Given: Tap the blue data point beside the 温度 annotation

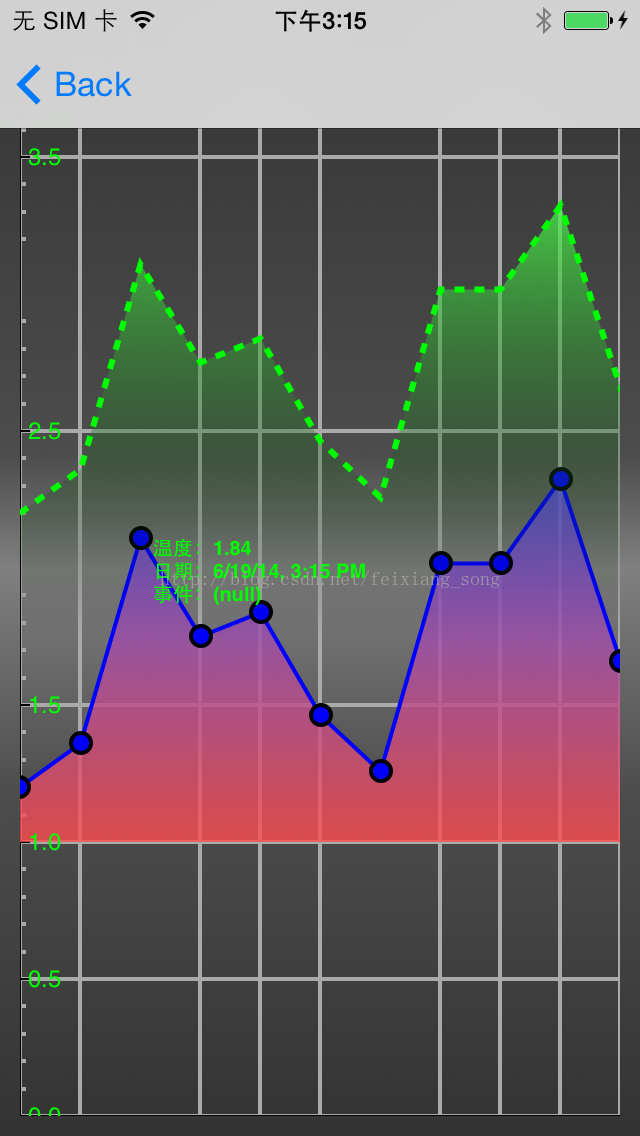Looking at the screenshot, I should point(141,538).
